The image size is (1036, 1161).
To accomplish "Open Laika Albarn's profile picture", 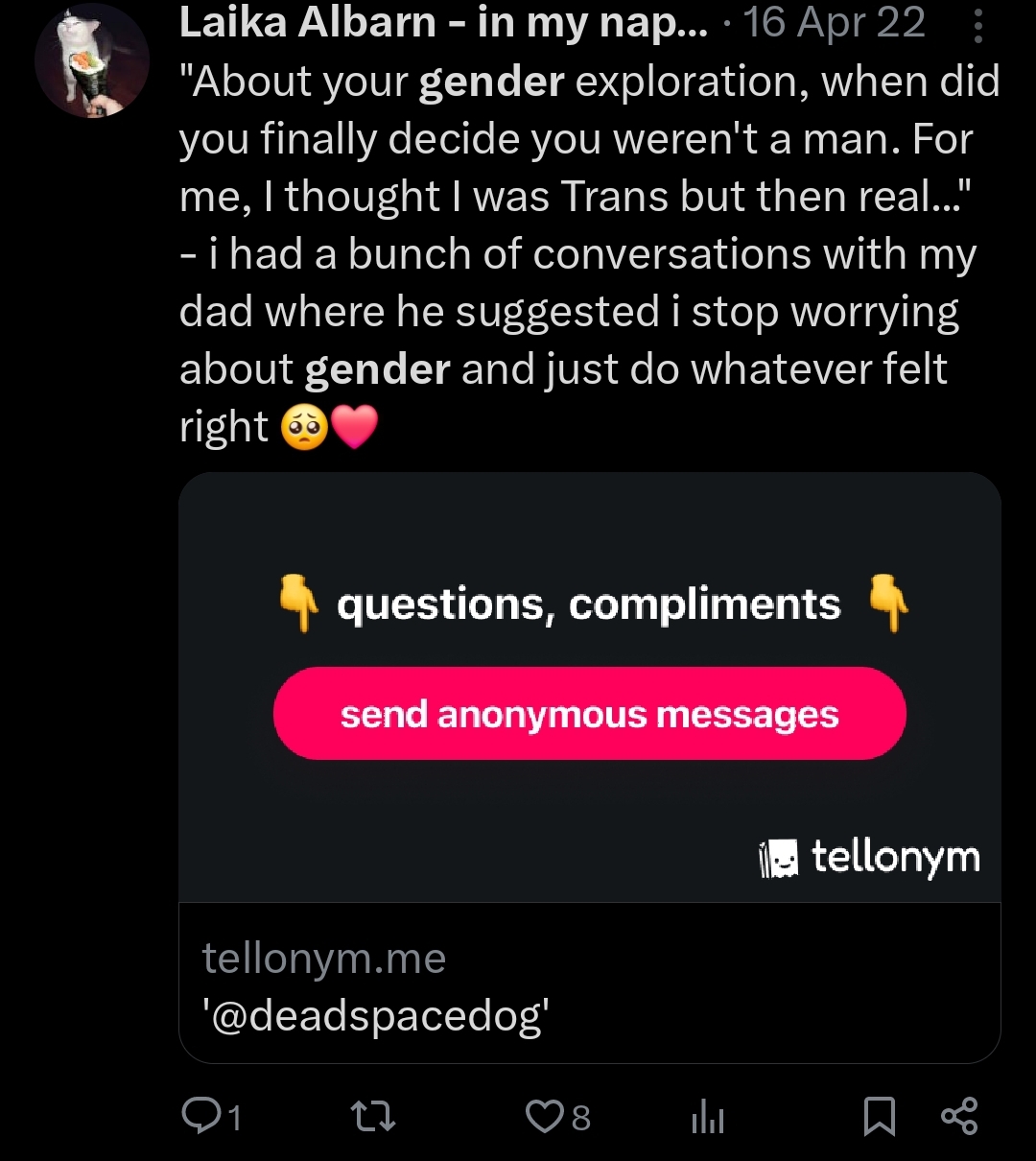I will (92, 60).
